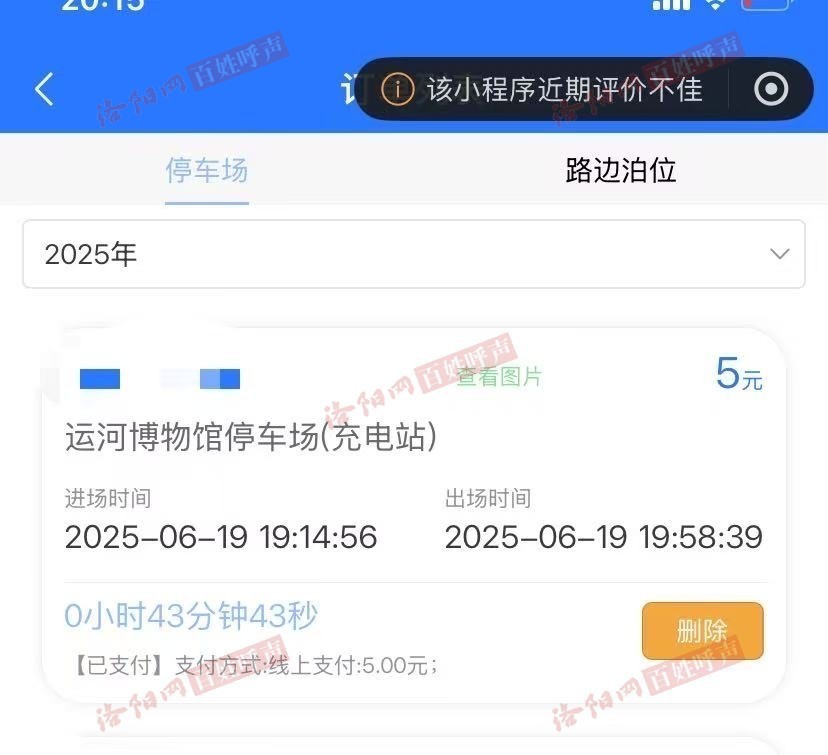
Task: Open the 运河博物馆停车场(充电站) order card
Action: [x=251, y=438]
